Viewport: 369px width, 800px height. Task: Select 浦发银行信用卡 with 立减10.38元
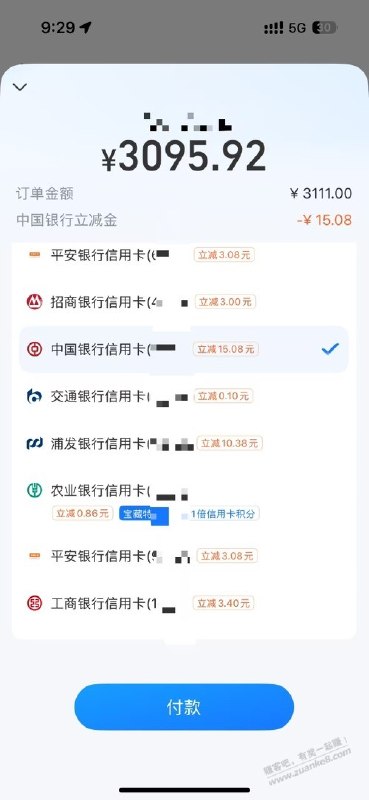coord(184,443)
